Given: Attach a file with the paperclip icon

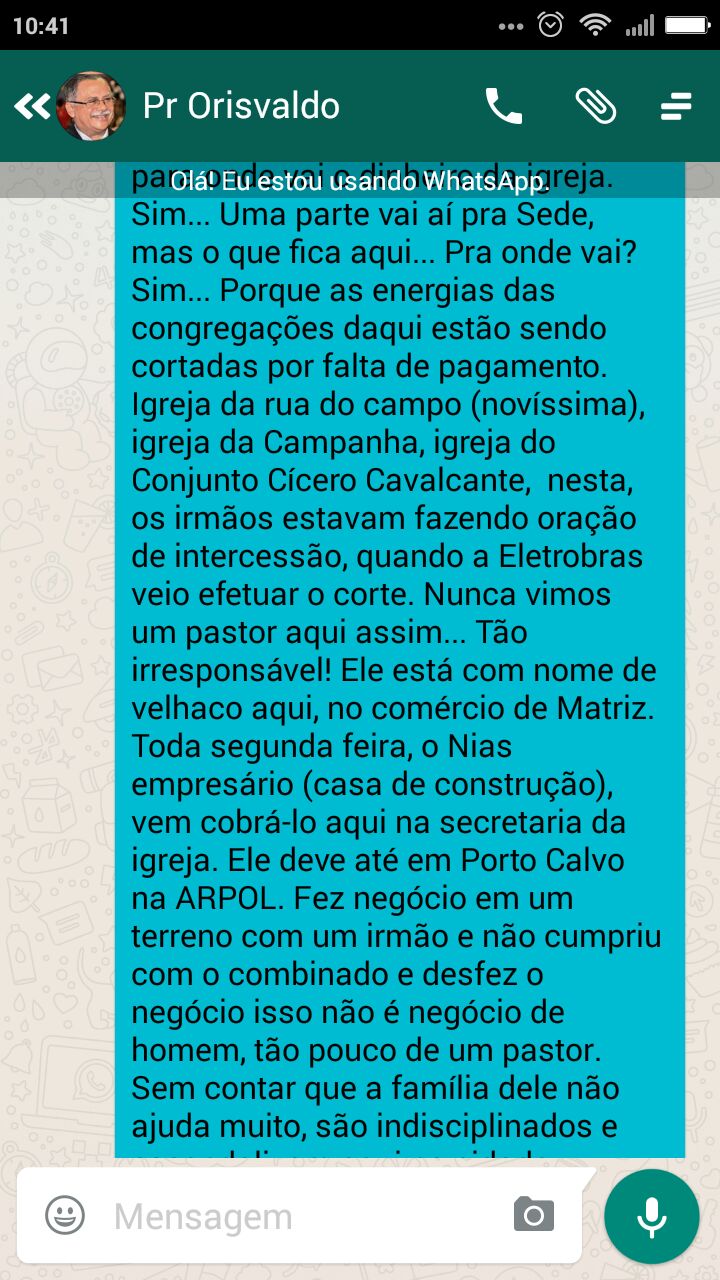Looking at the screenshot, I should (x=595, y=106).
